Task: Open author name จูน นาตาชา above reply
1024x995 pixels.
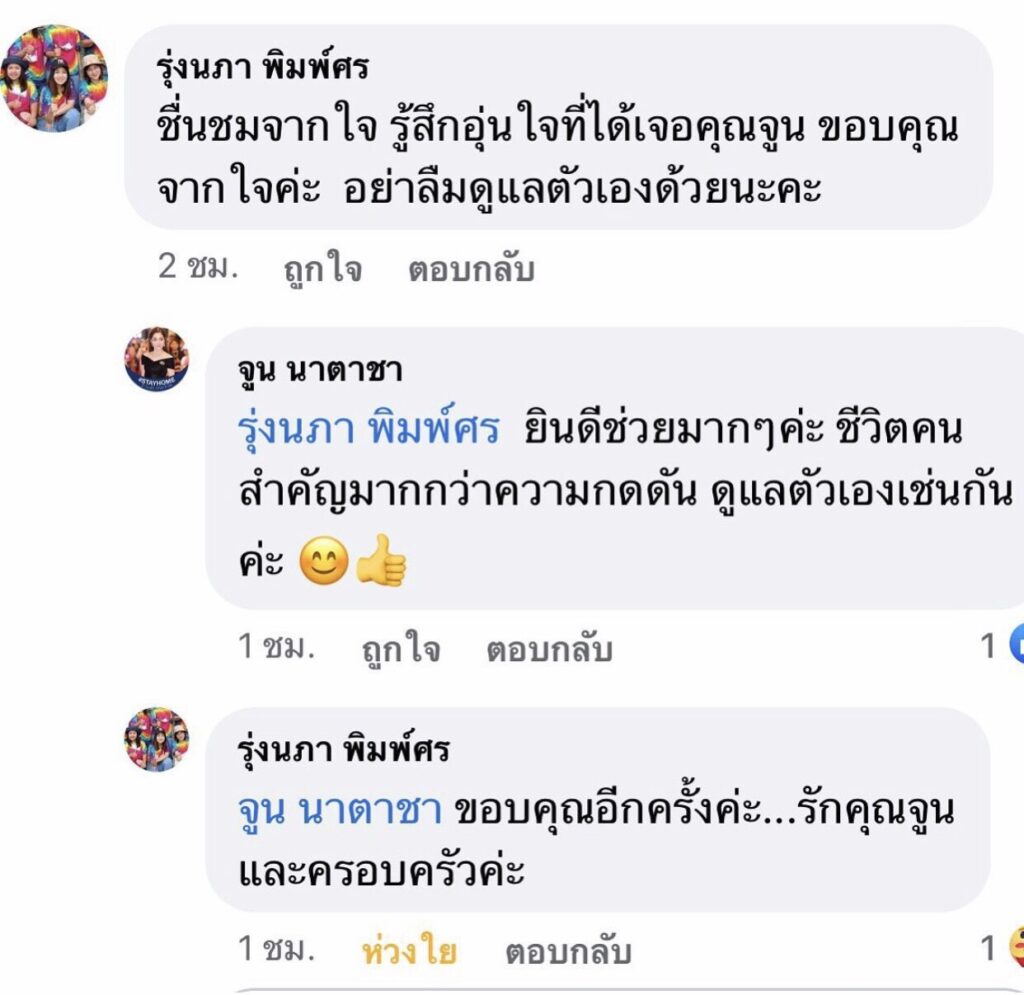Action: (x=320, y=371)
